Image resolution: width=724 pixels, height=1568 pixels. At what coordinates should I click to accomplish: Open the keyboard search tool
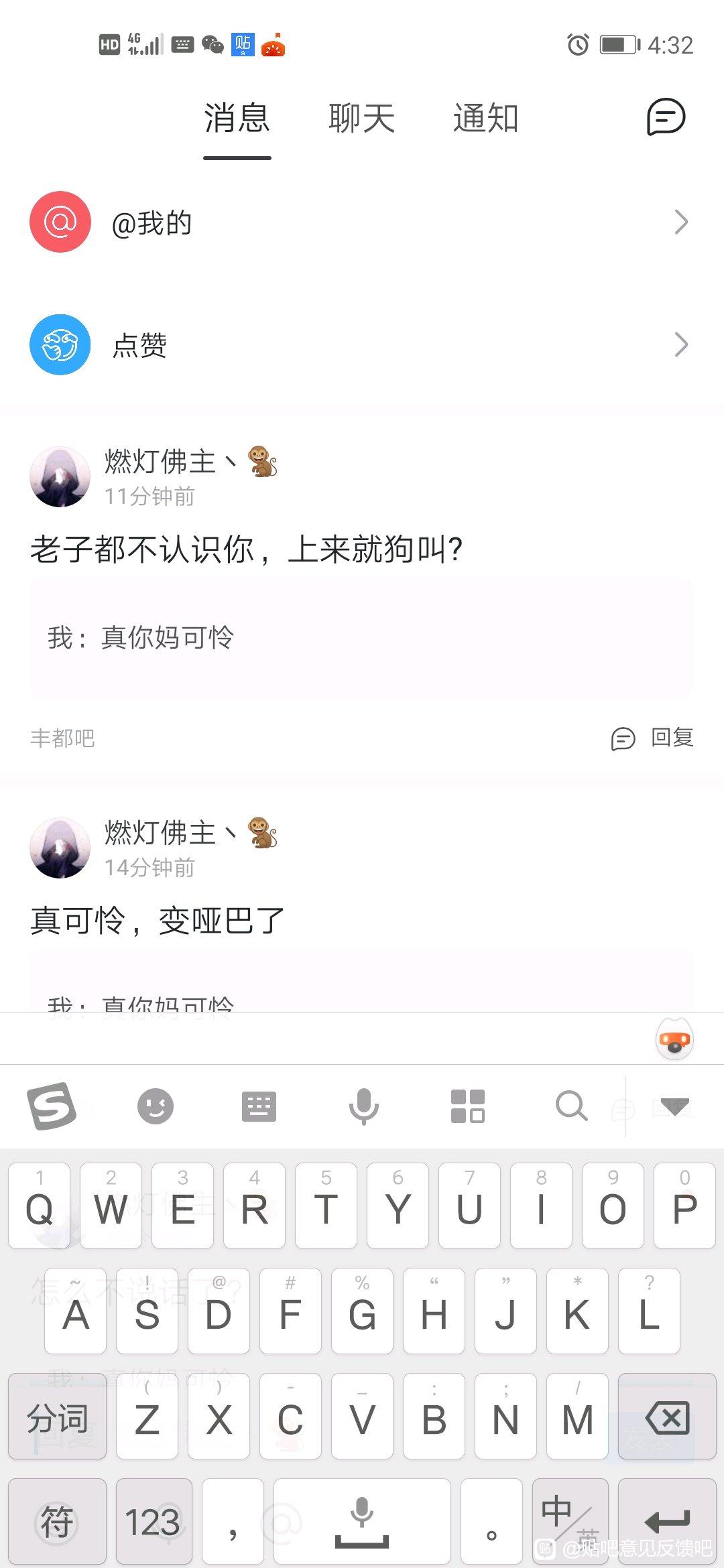coord(571,1106)
